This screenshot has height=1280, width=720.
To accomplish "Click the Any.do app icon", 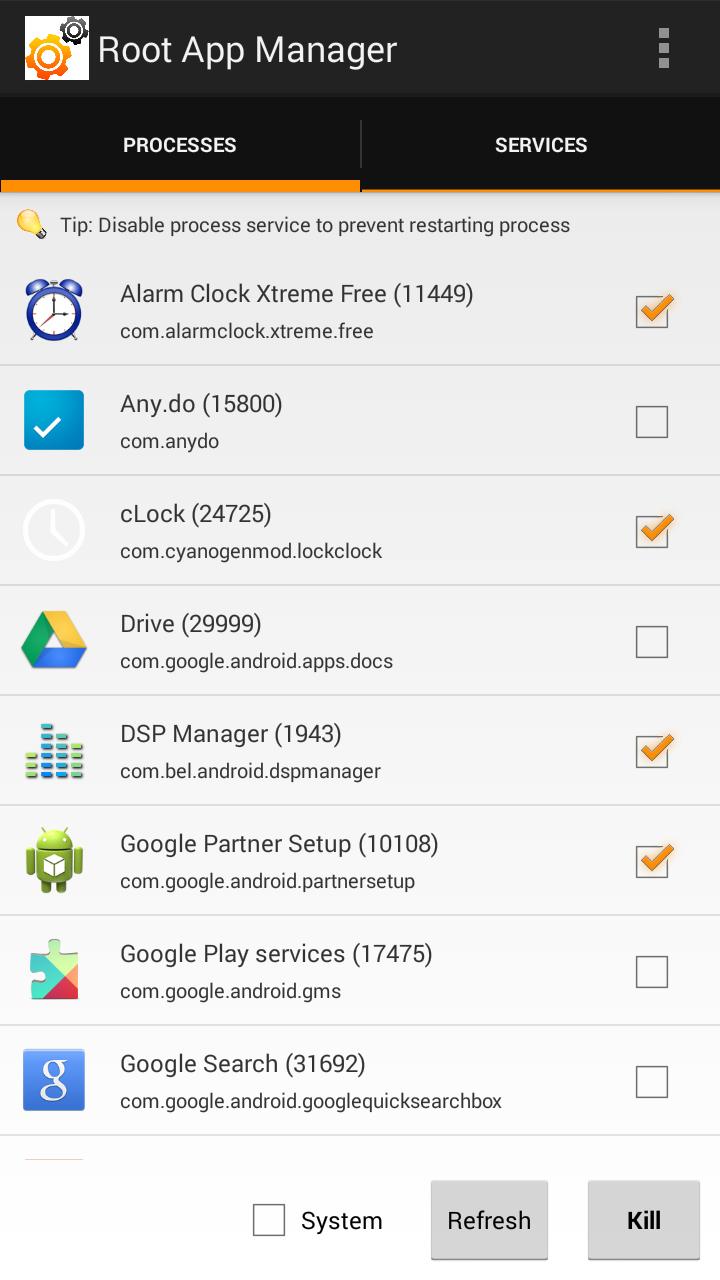I will [x=53, y=420].
